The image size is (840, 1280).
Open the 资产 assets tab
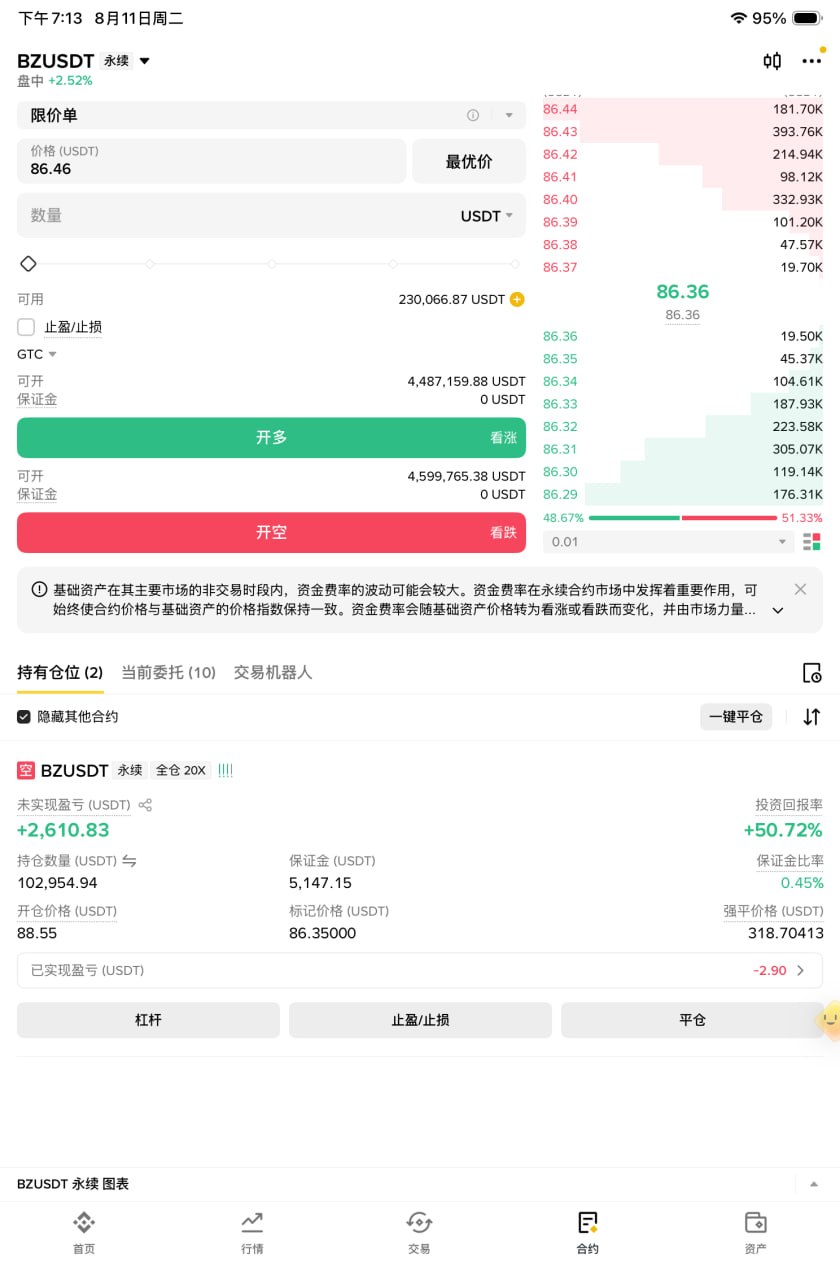tap(755, 1231)
